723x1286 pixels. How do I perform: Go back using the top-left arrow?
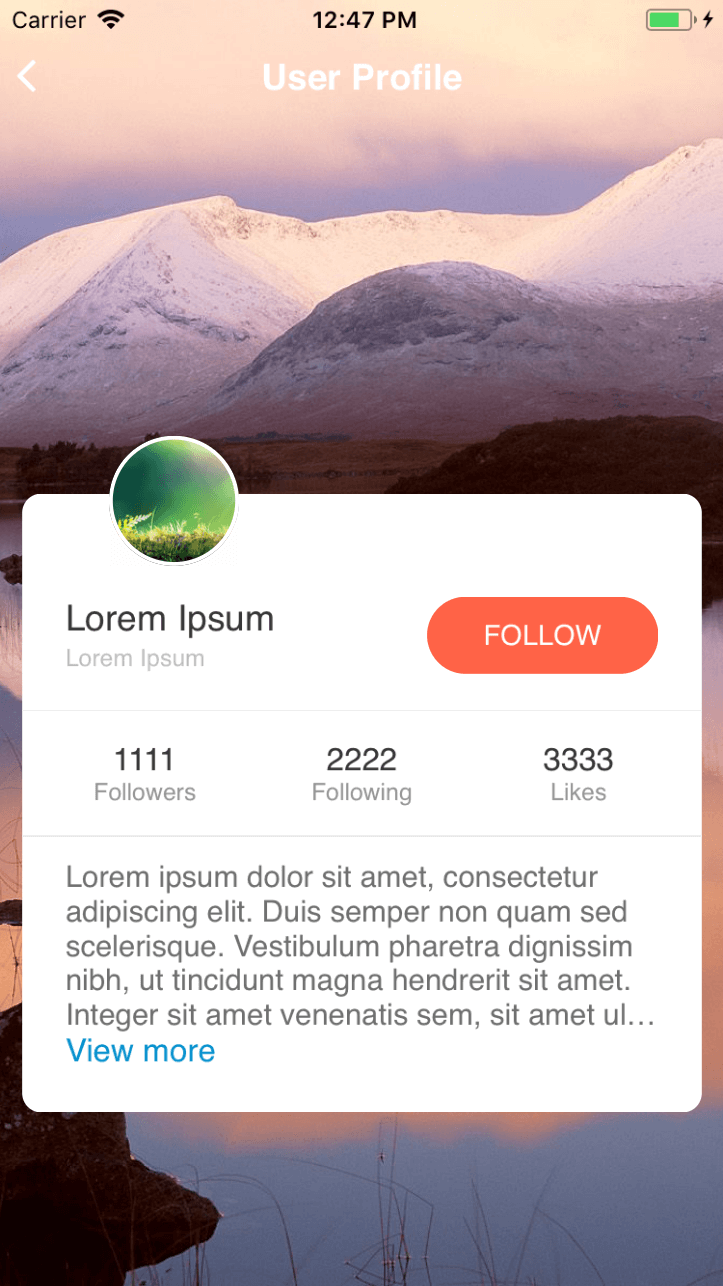pos(27,77)
